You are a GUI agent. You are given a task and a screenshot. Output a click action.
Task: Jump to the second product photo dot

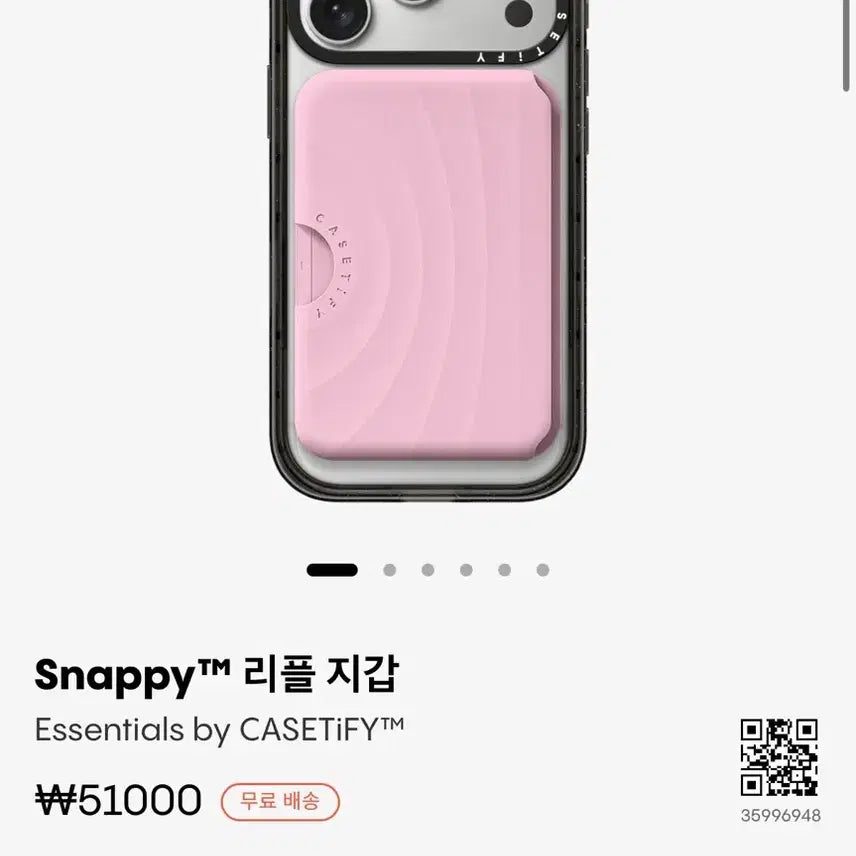(389, 570)
